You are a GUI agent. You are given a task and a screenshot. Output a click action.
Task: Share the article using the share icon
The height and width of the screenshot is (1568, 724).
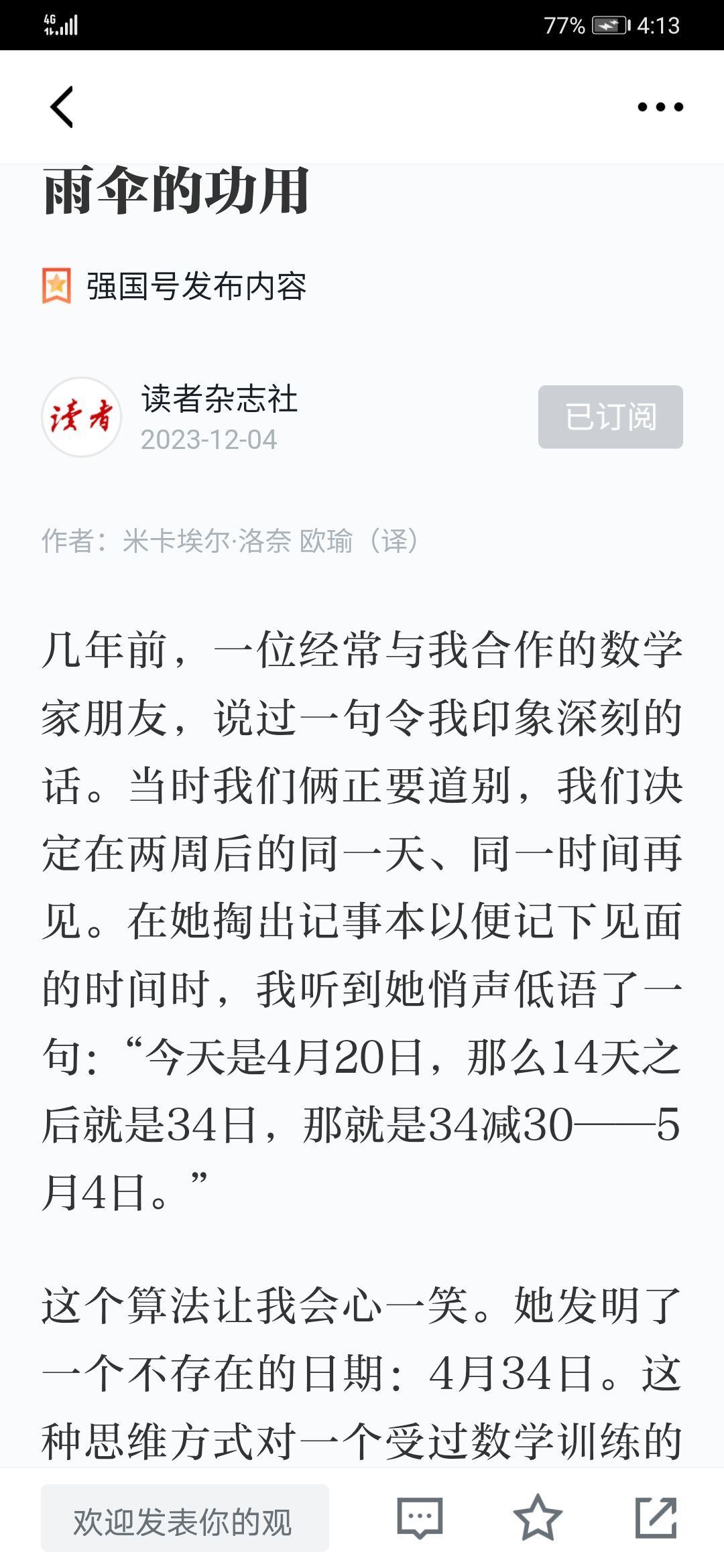[x=656, y=1518]
